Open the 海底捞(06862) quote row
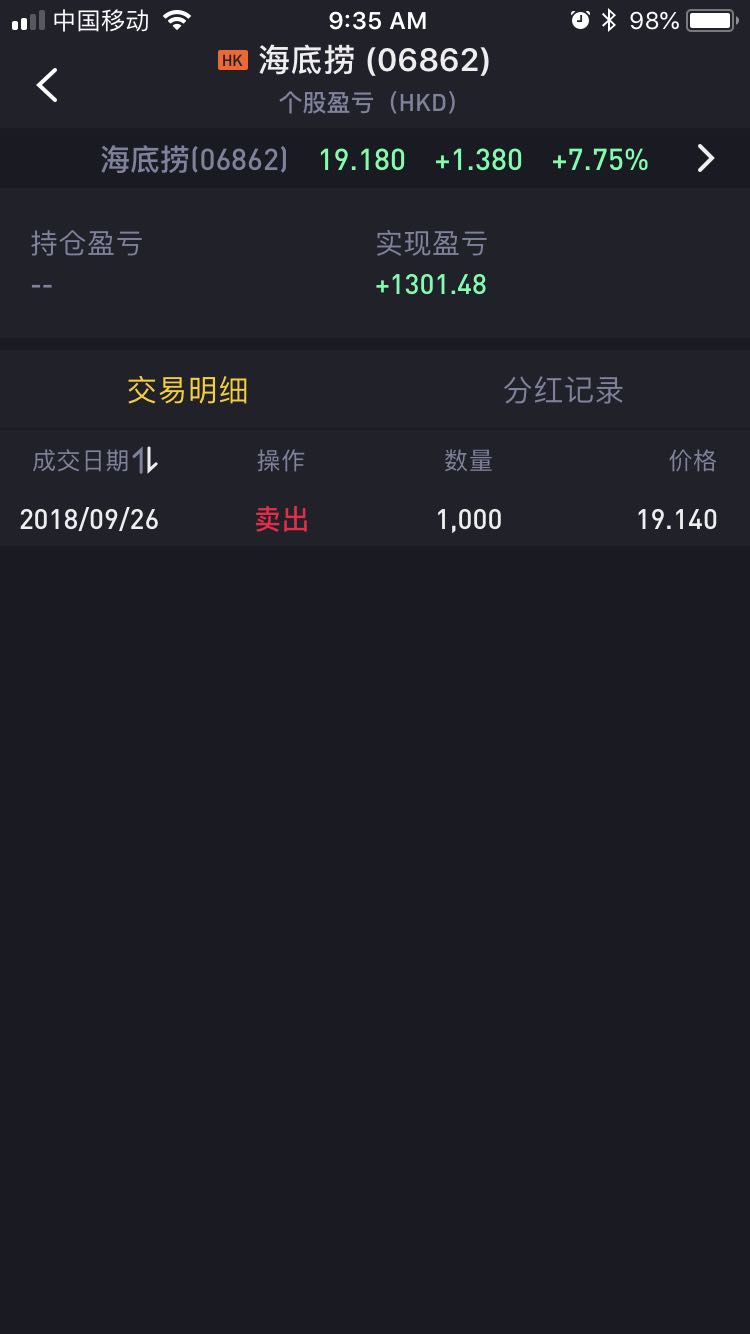The height and width of the screenshot is (1334, 750). pos(375,159)
